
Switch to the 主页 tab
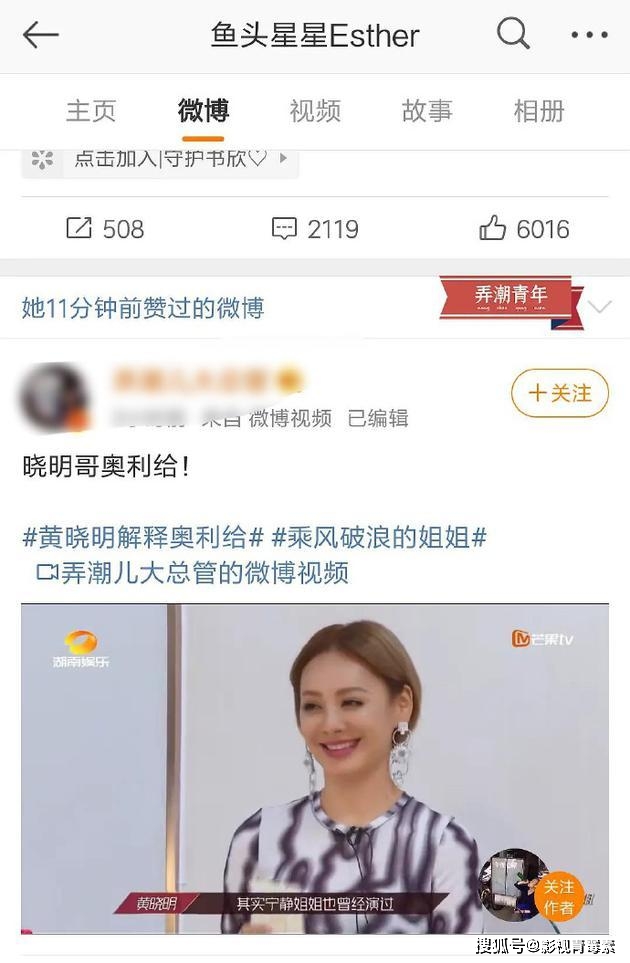(91, 111)
